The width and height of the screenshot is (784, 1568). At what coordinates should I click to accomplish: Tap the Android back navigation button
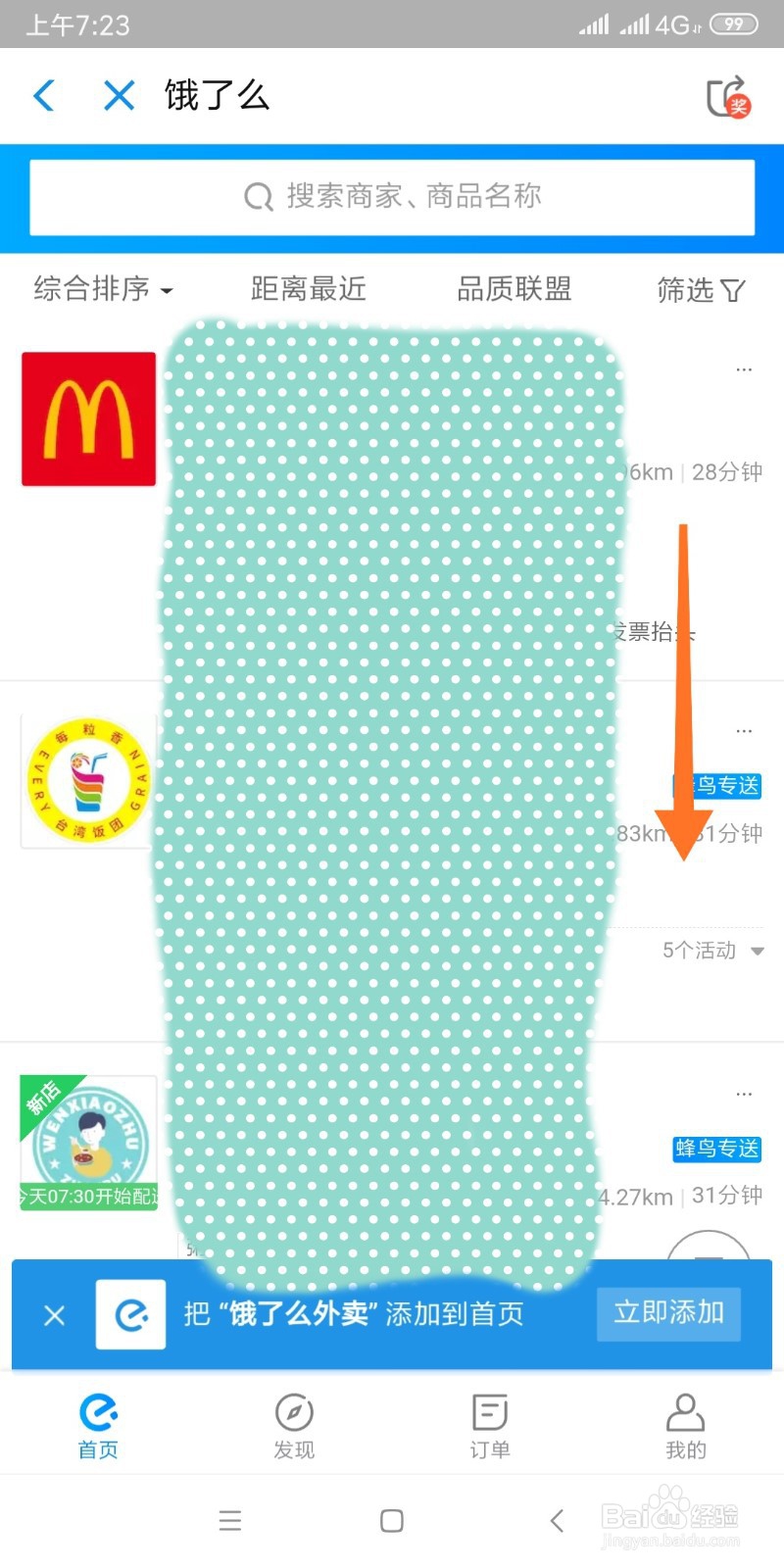[x=555, y=1520]
